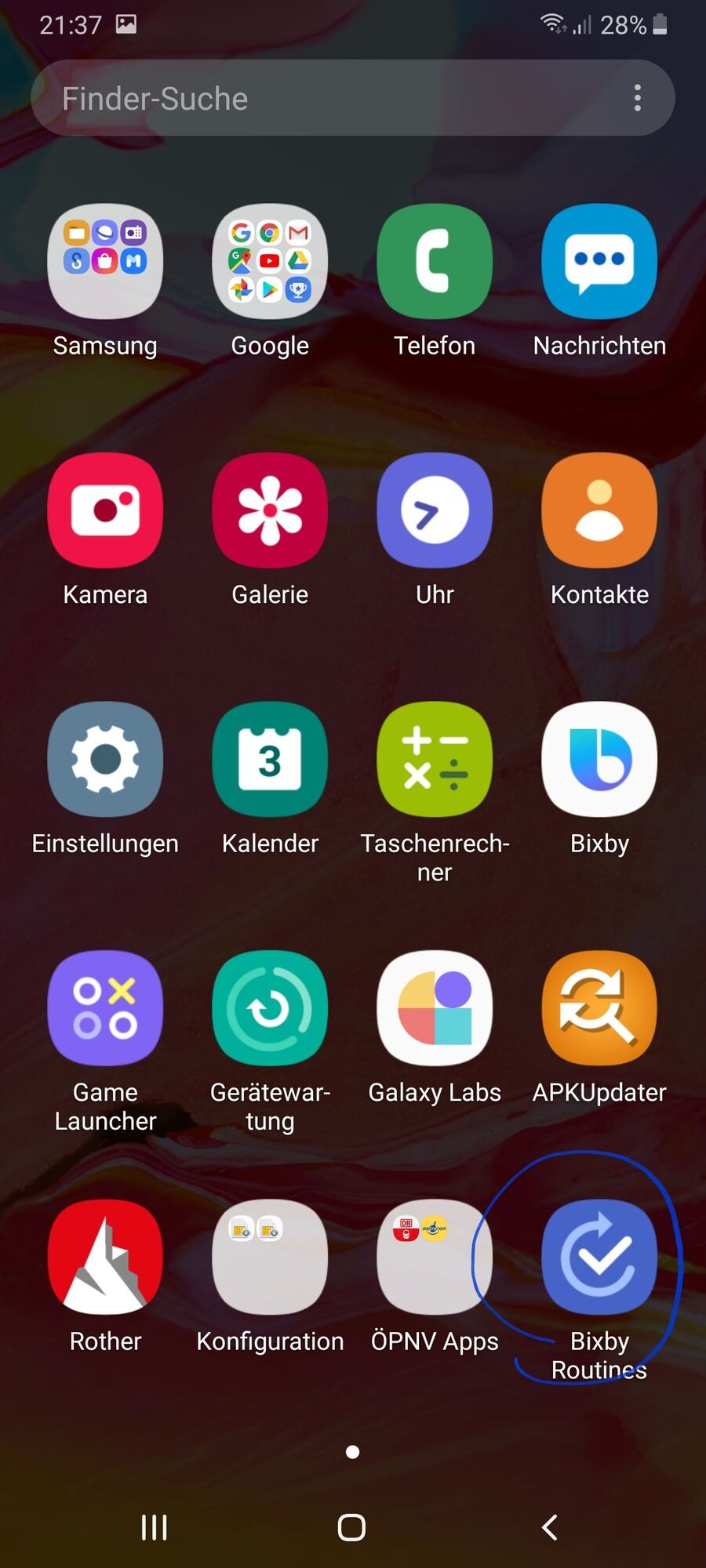Launch the Kalender app
The height and width of the screenshot is (1568, 706).
pos(270,759)
